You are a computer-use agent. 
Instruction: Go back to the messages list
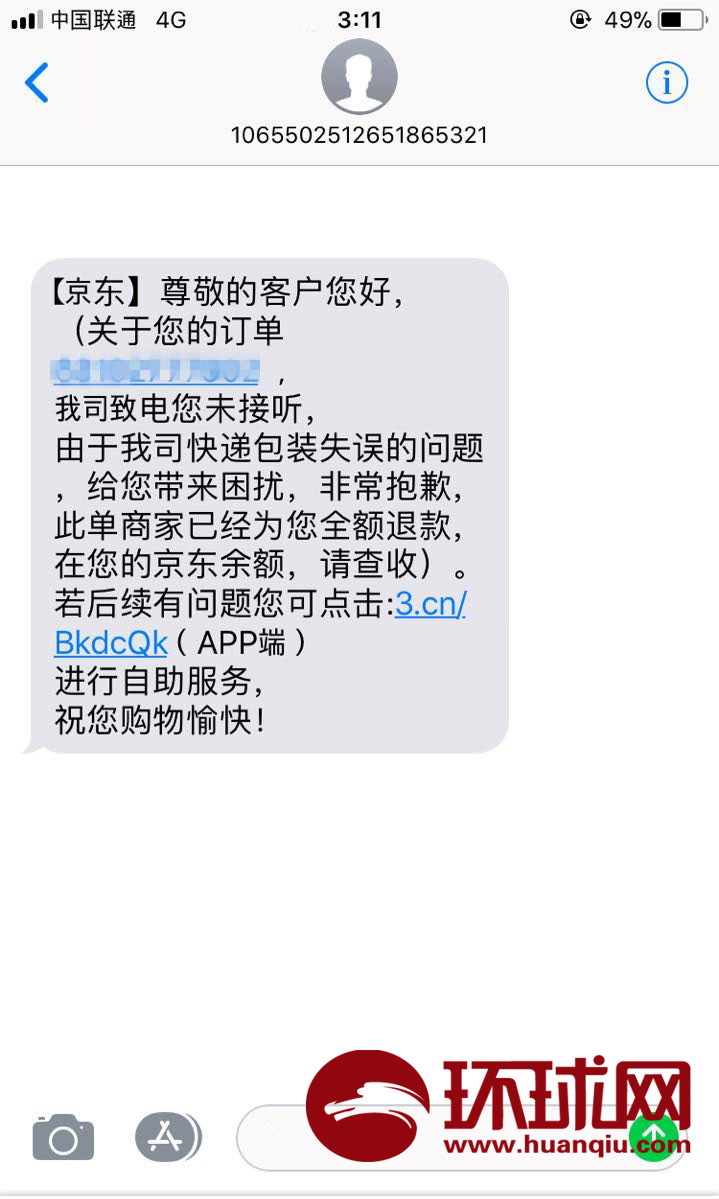[37, 83]
